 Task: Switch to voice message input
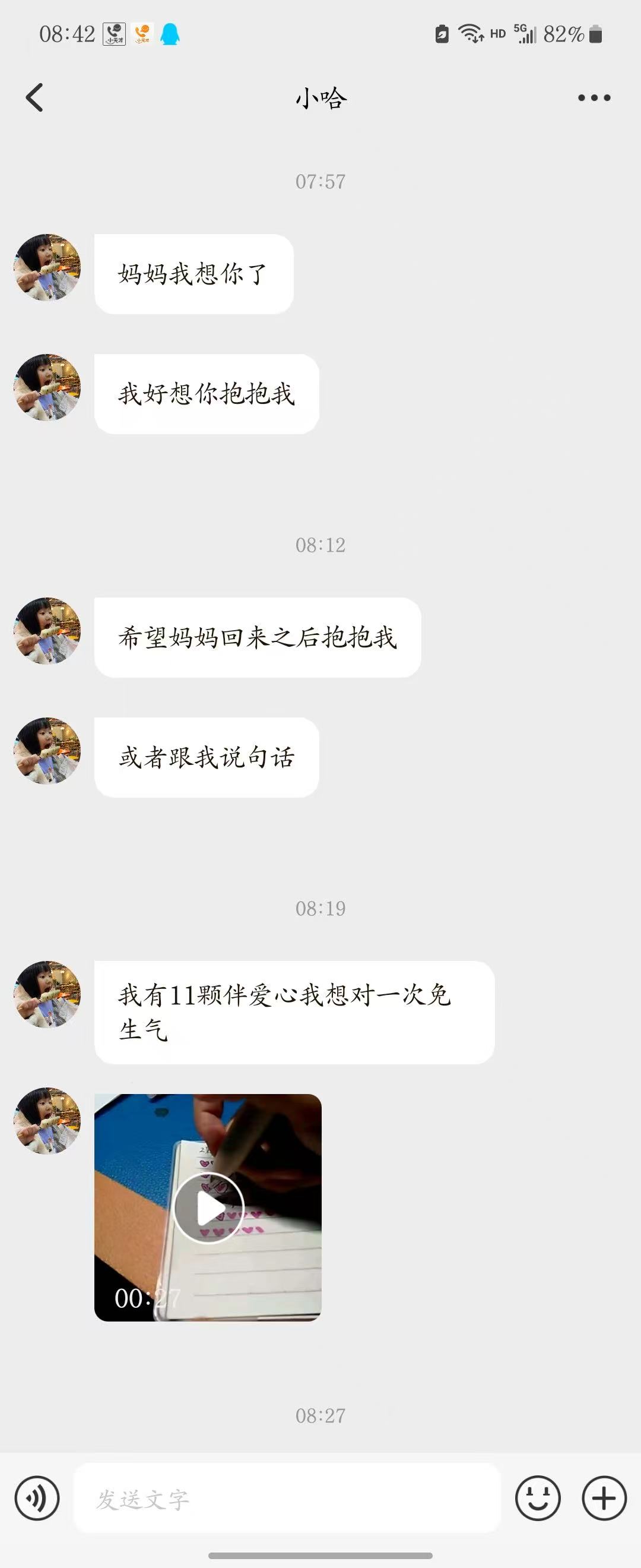pyautogui.click(x=37, y=1498)
